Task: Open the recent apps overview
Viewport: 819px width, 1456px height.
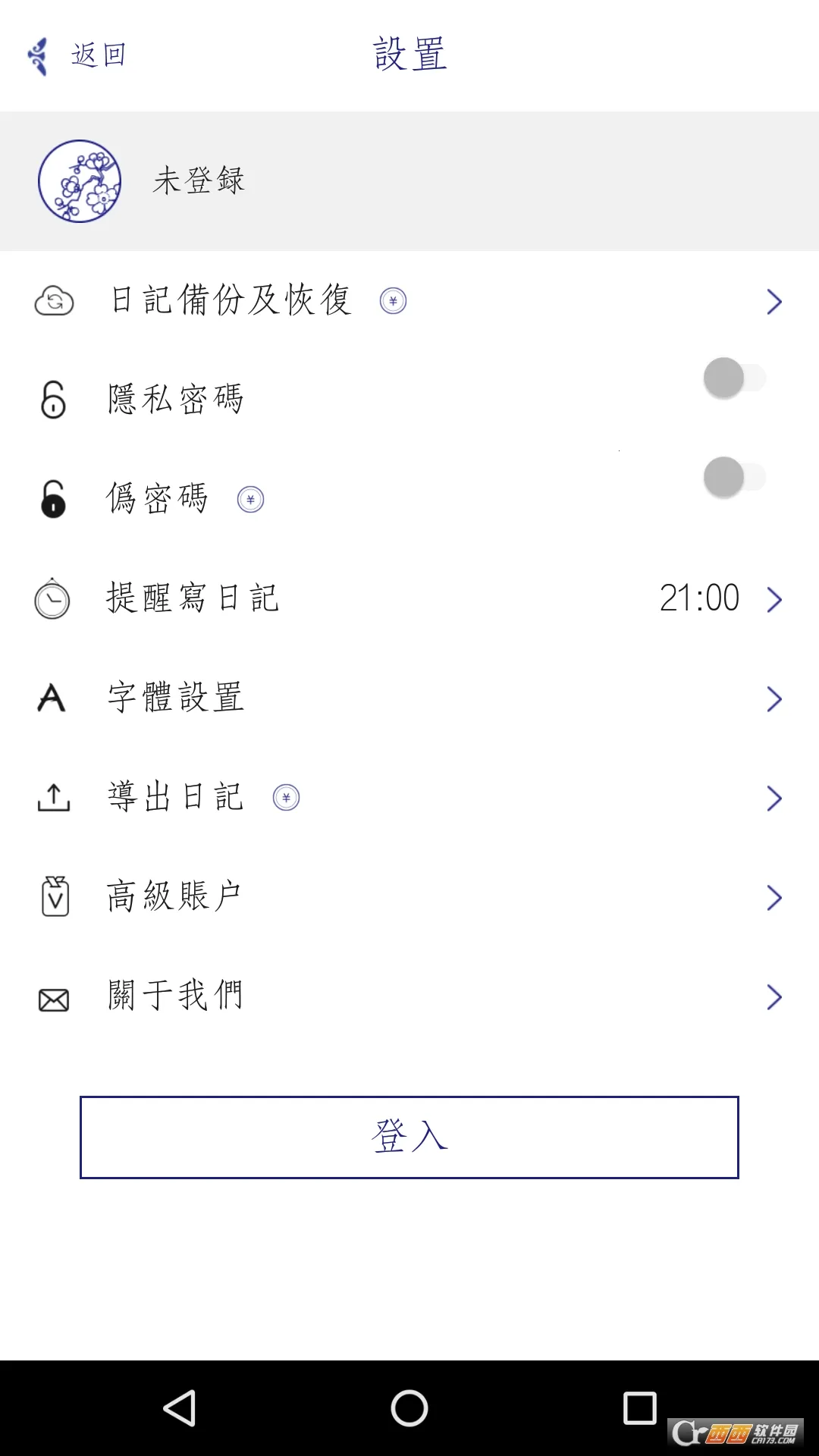Action: click(x=639, y=1408)
